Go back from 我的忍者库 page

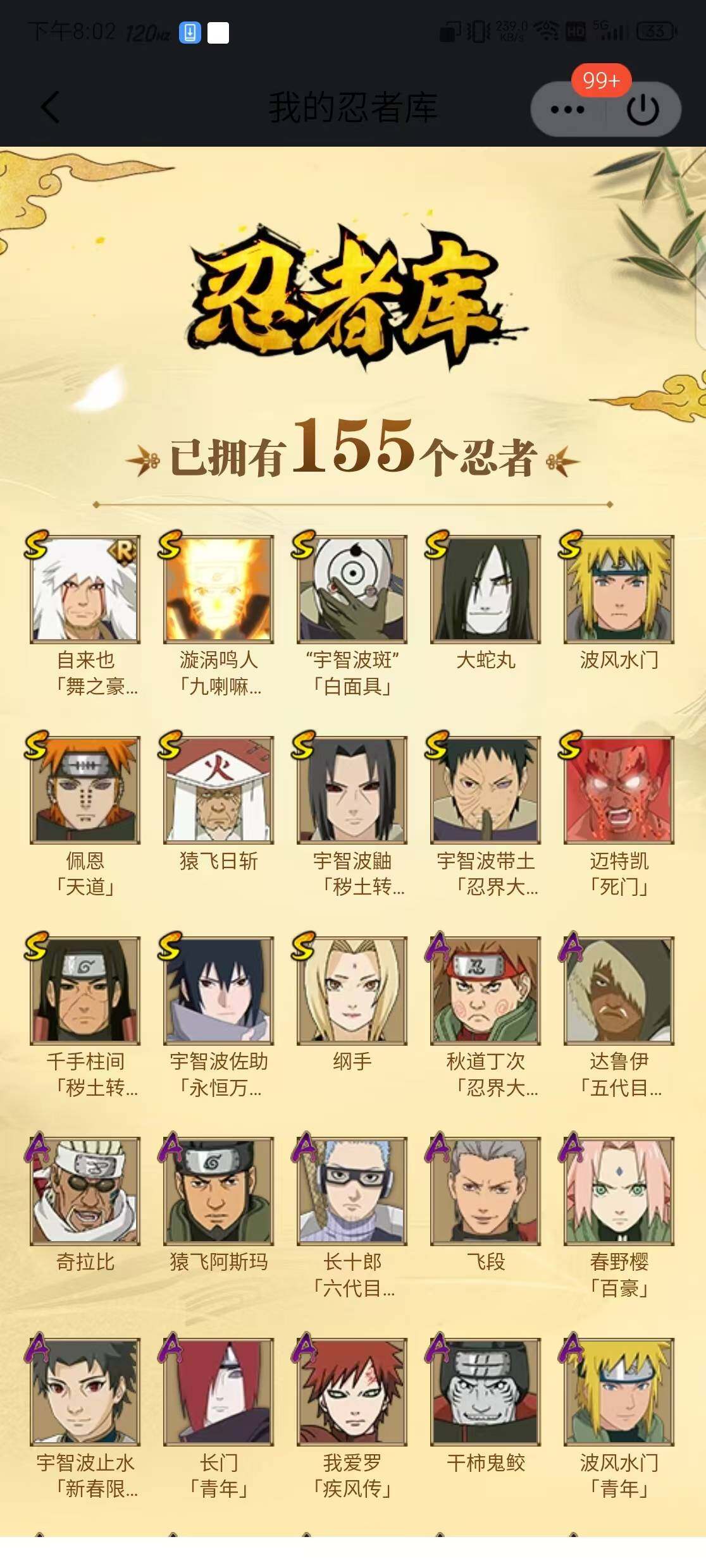(51, 107)
